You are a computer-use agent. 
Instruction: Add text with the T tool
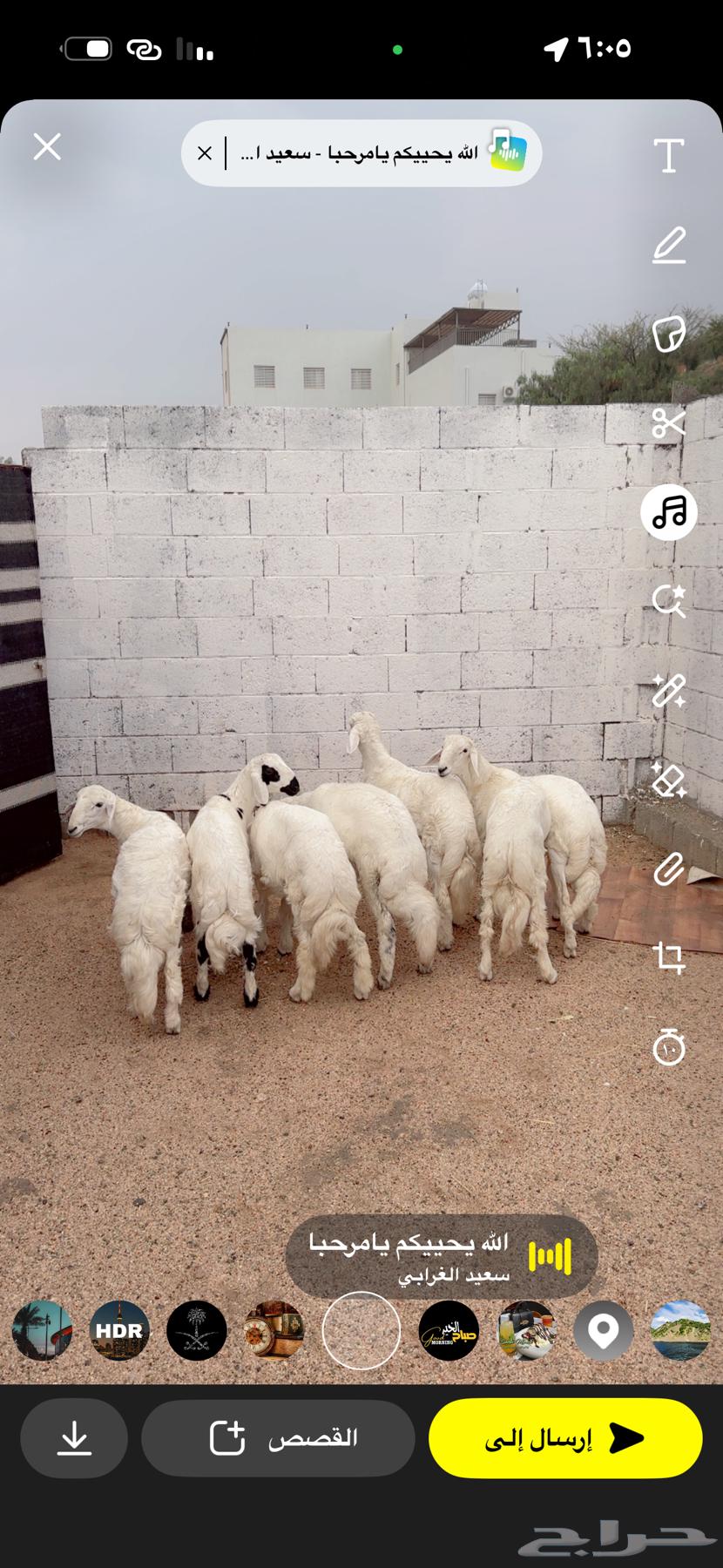tap(669, 156)
